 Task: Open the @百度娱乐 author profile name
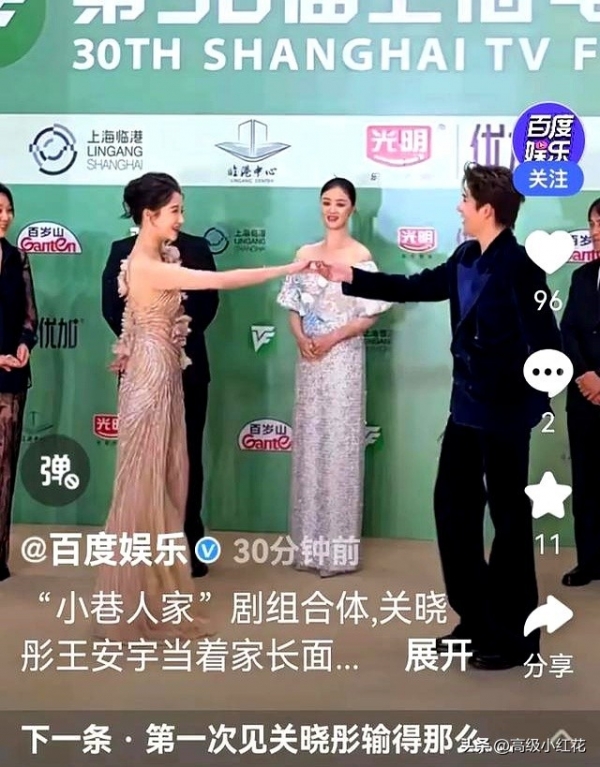107,552
